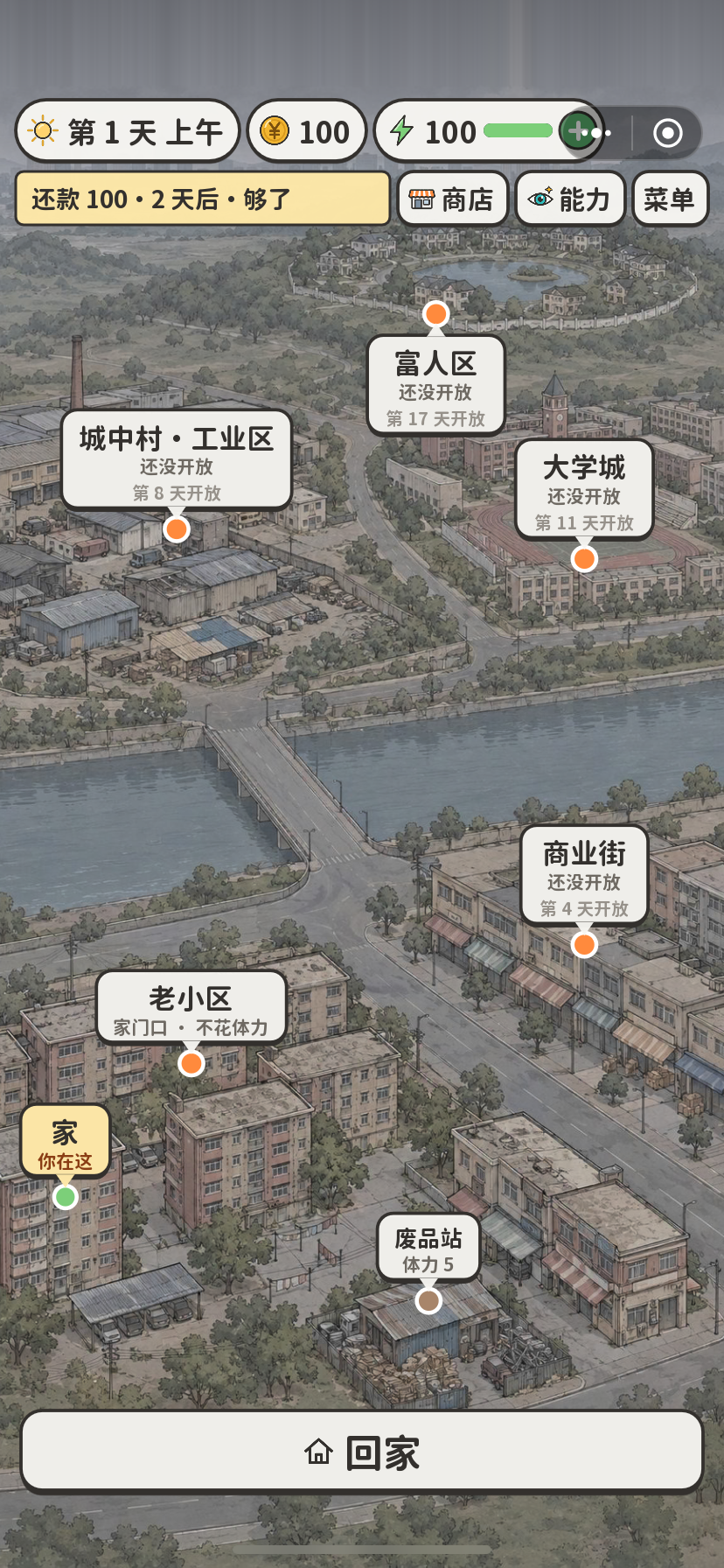Close the mini program via circle icon

click(668, 133)
